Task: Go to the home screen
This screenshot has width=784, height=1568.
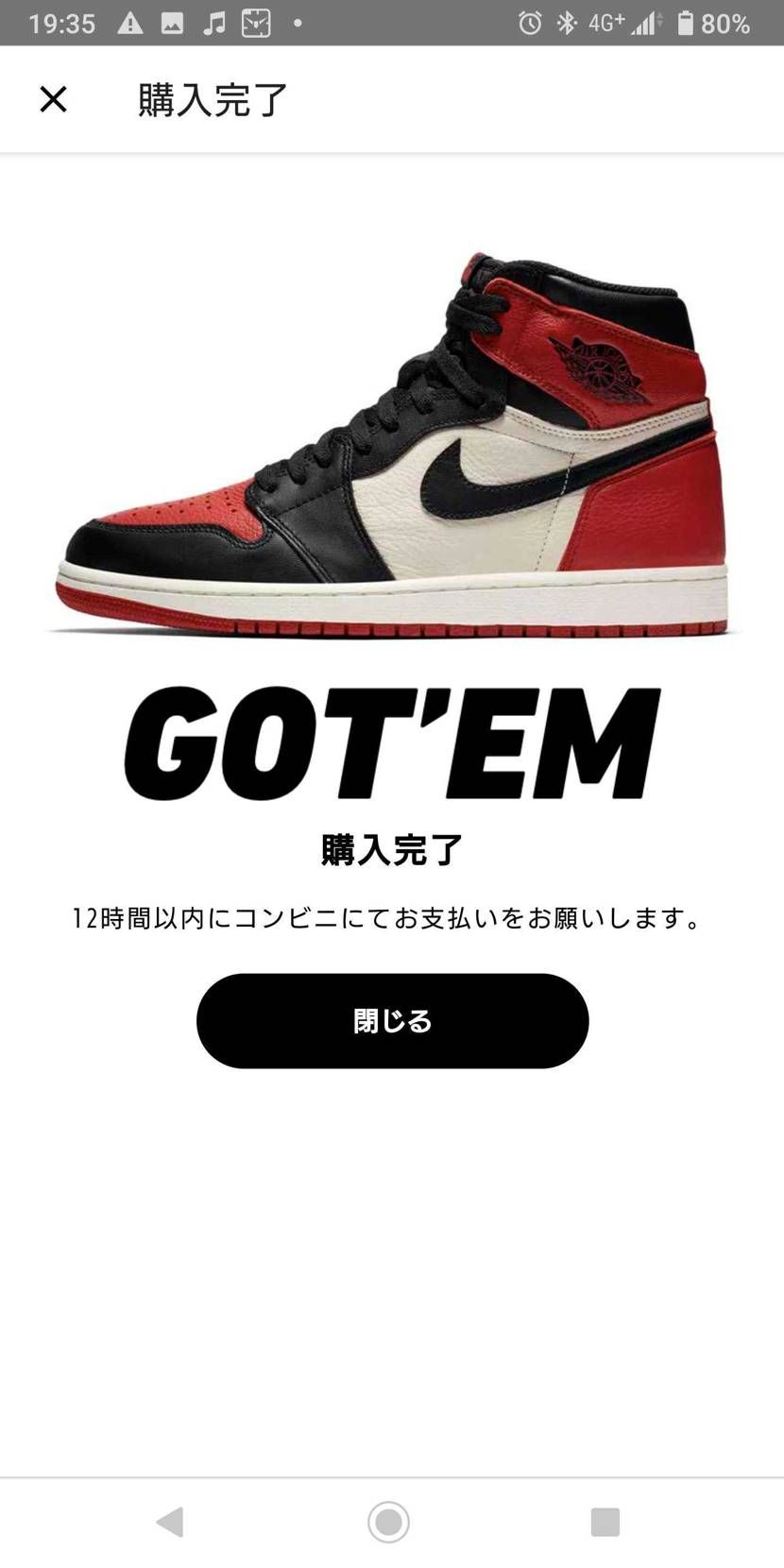Action: click(x=388, y=1522)
